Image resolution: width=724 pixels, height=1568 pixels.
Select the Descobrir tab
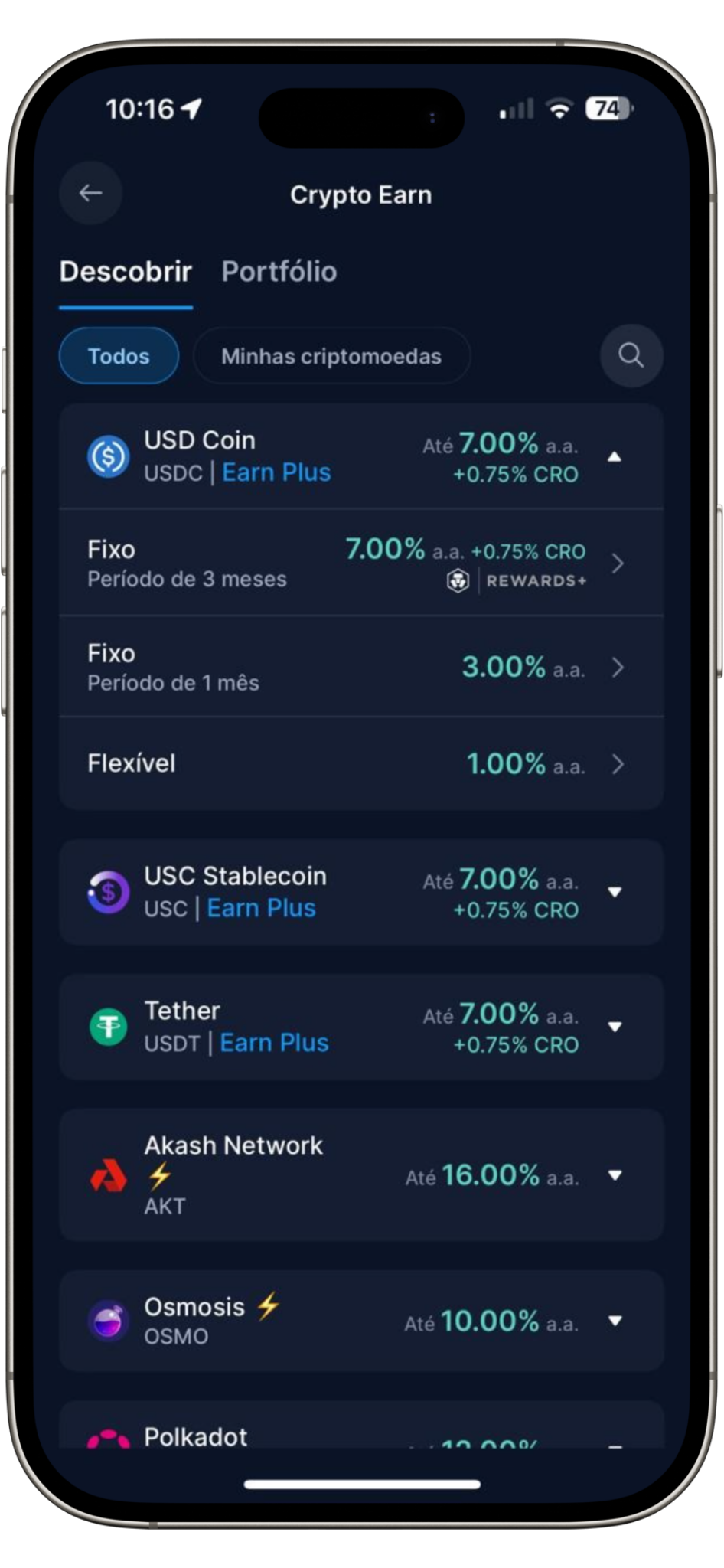click(126, 272)
